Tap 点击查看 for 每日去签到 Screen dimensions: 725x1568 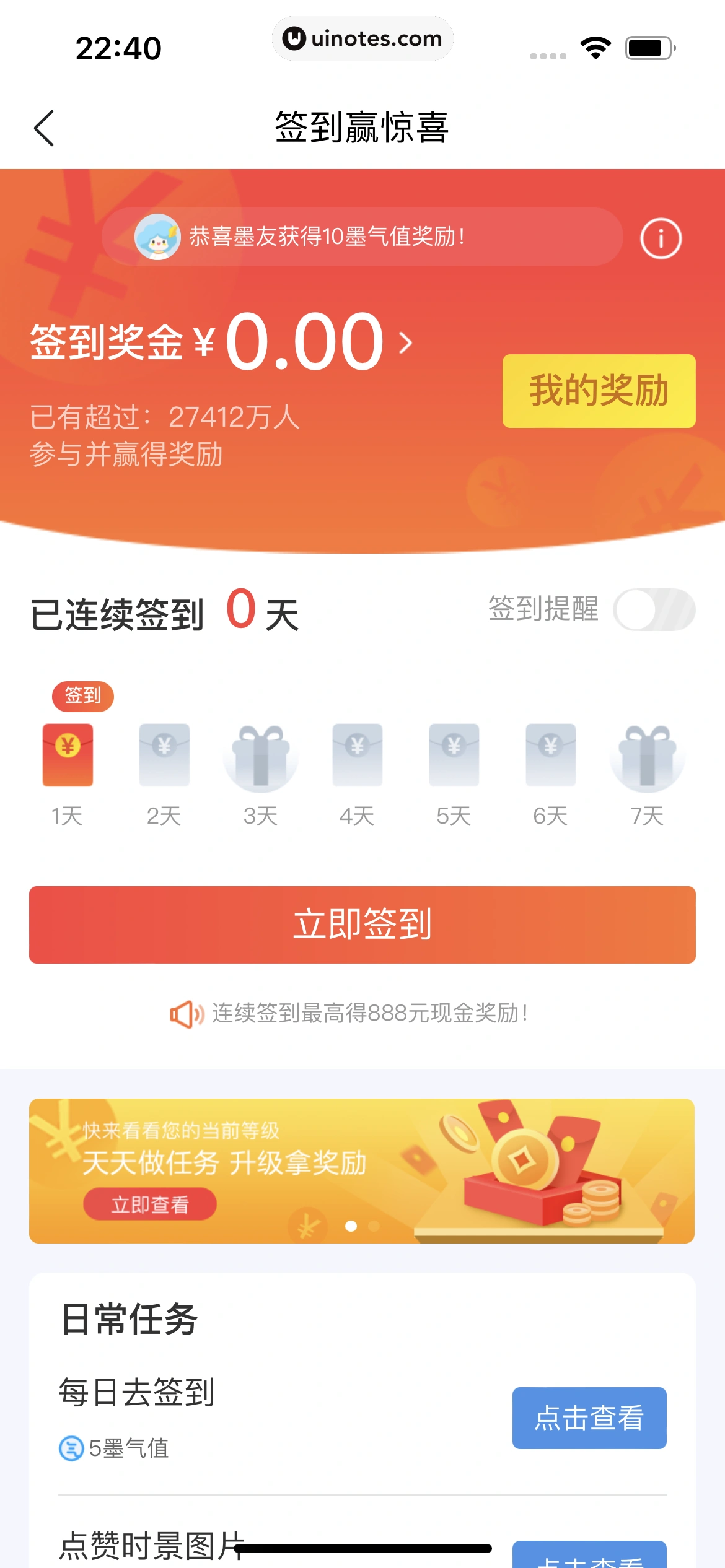589,1418
